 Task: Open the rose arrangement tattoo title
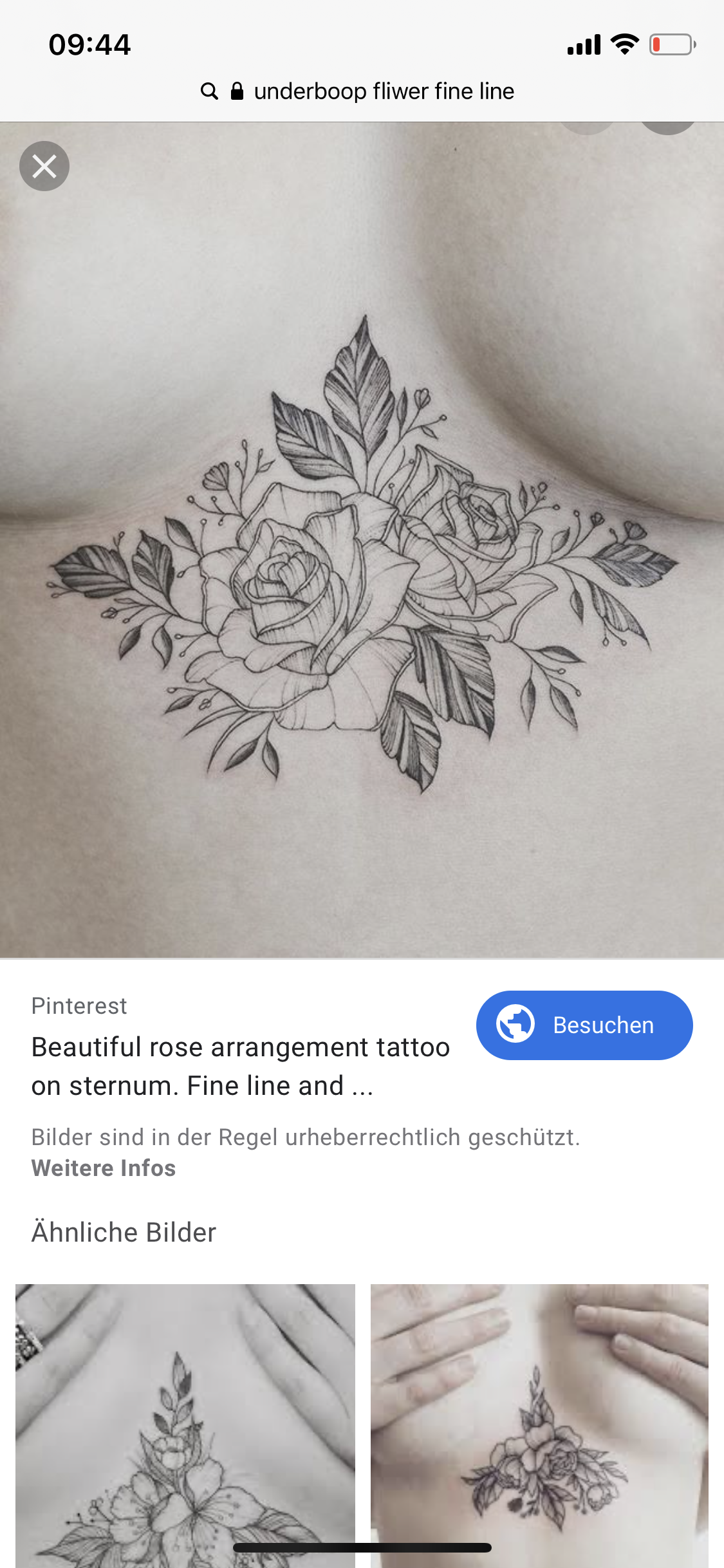(240, 1066)
